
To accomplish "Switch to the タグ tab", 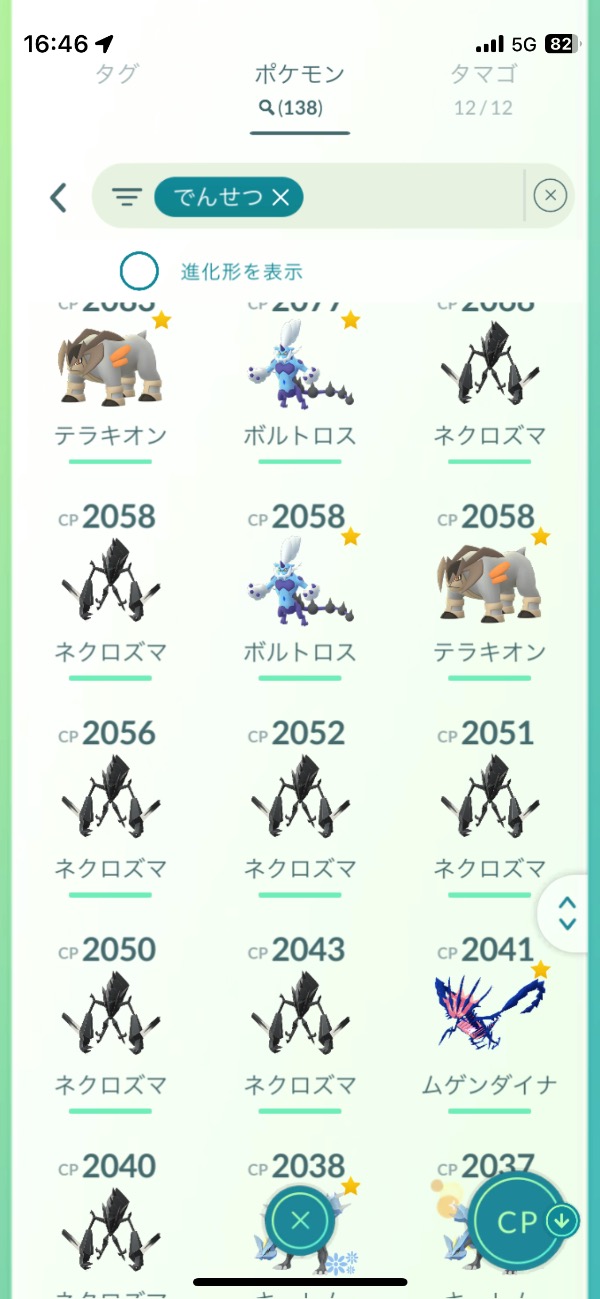I will click(x=116, y=74).
